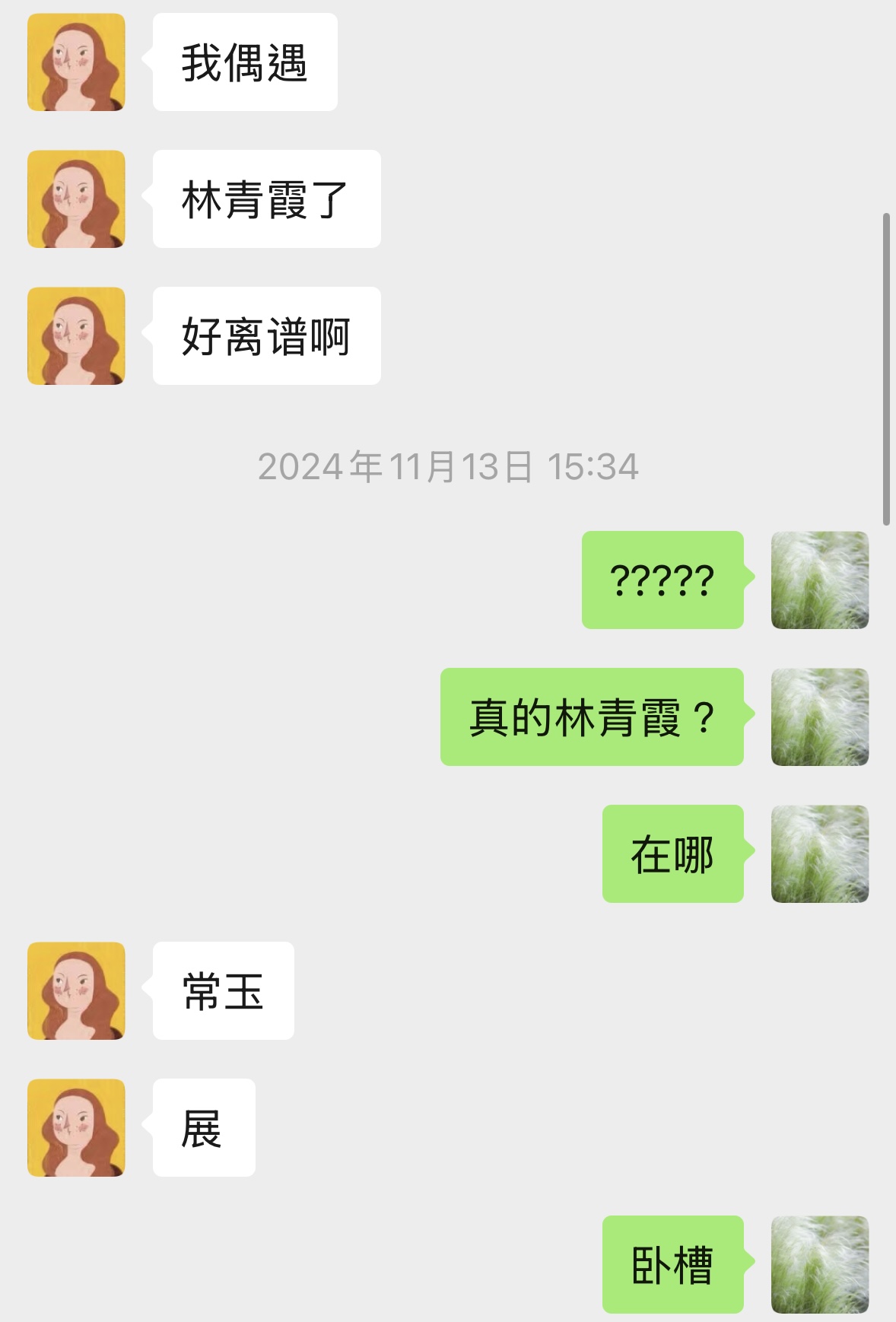Select the grass avatar beside "在哪"
This screenshot has height=1322, width=896.
point(820,854)
